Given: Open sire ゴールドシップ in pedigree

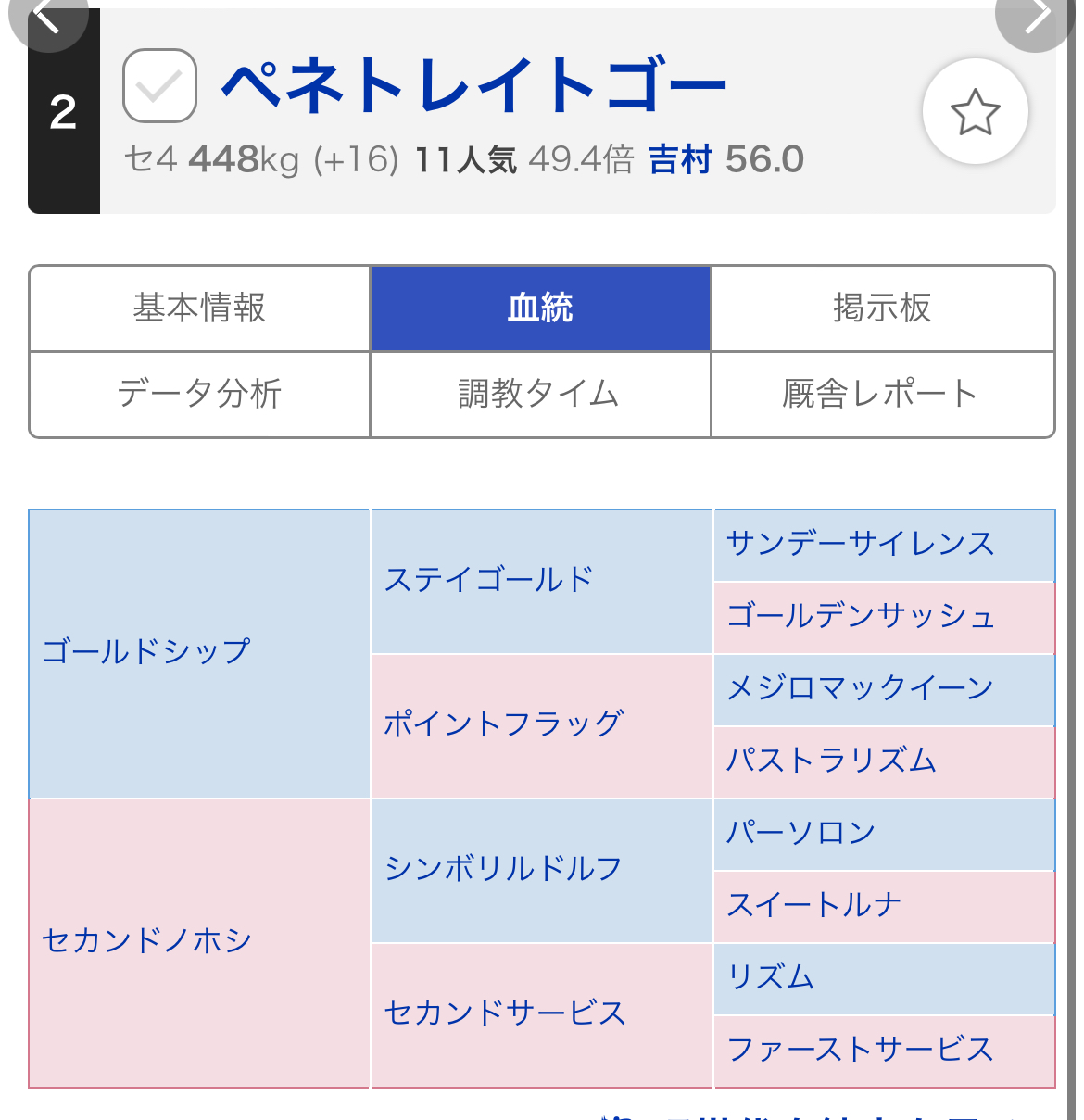Looking at the screenshot, I should pos(146,651).
